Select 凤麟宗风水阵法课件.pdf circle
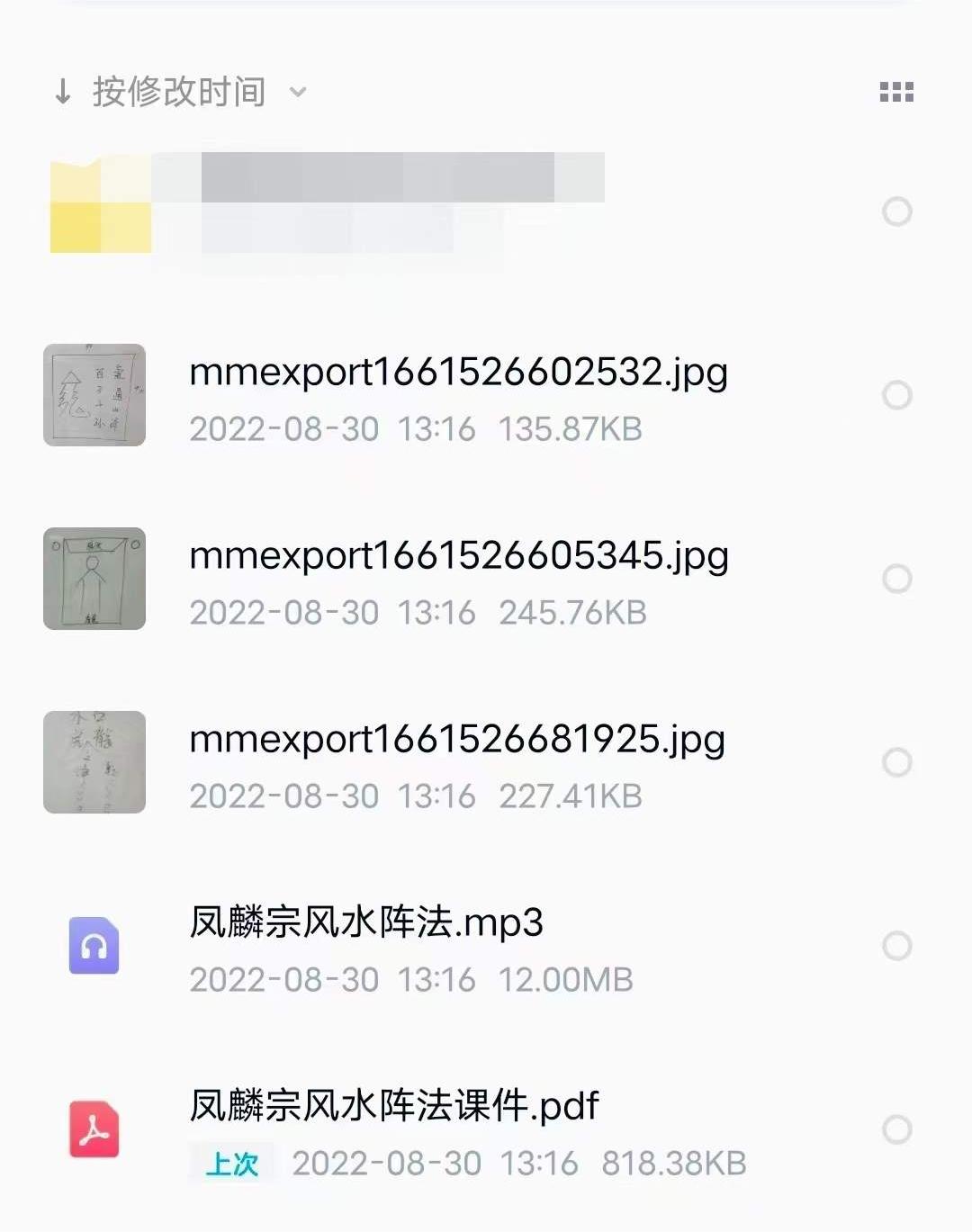972x1232 pixels. [896, 1129]
